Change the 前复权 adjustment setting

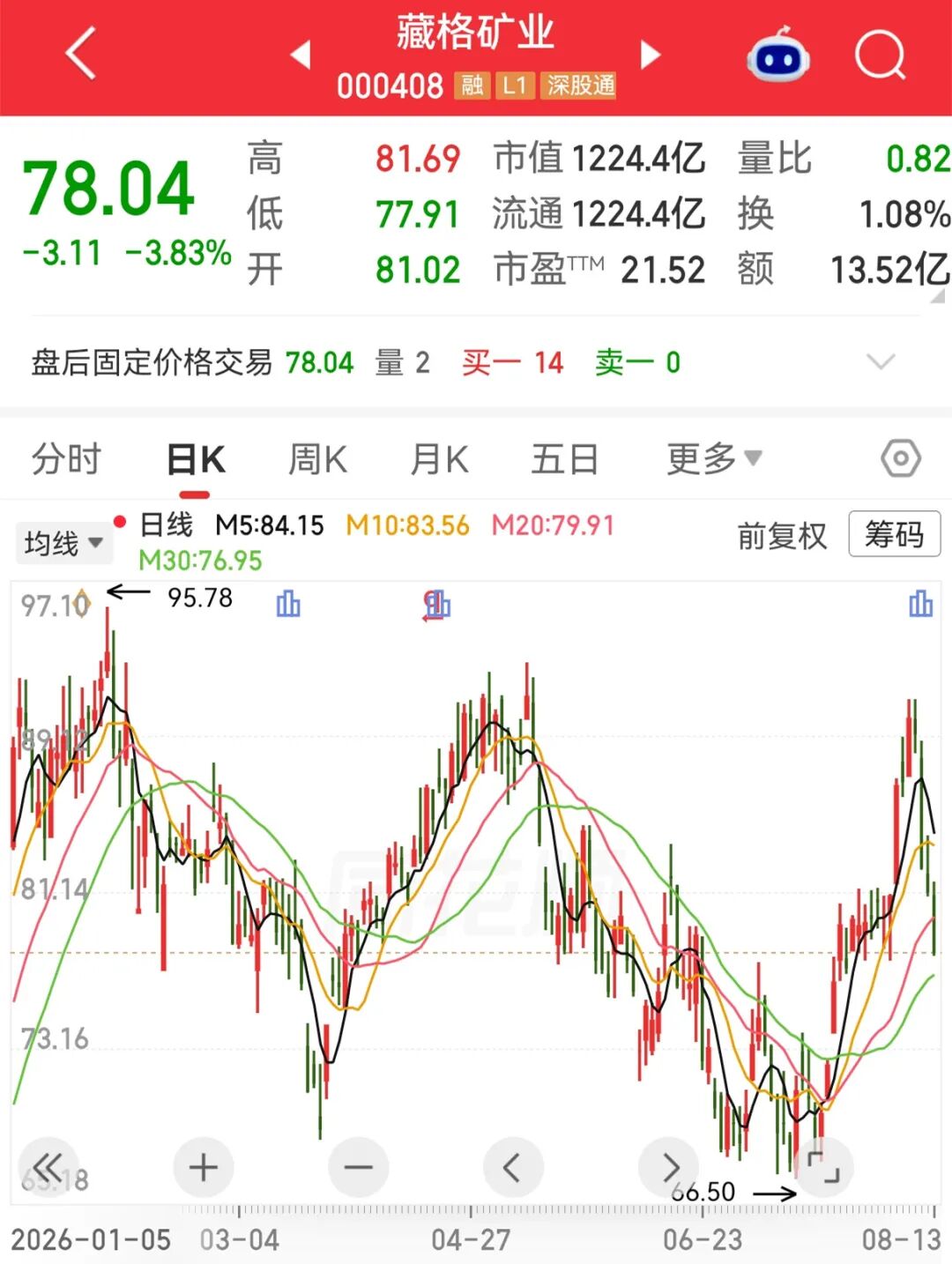(782, 536)
